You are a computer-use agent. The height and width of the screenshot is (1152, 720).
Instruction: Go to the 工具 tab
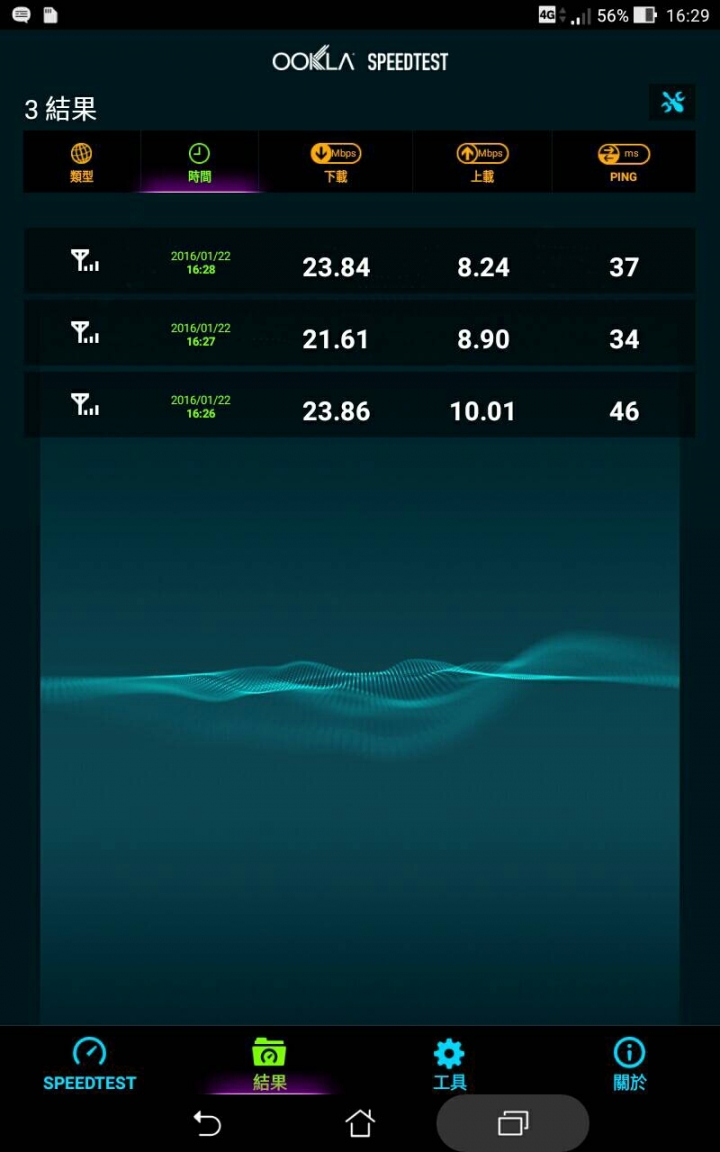[x=449, y=1062]
